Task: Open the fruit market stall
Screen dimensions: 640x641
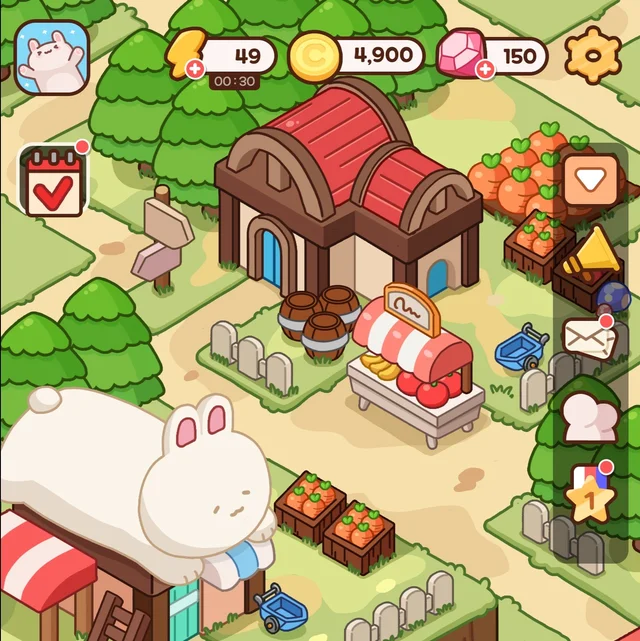Action: (415, 365)
